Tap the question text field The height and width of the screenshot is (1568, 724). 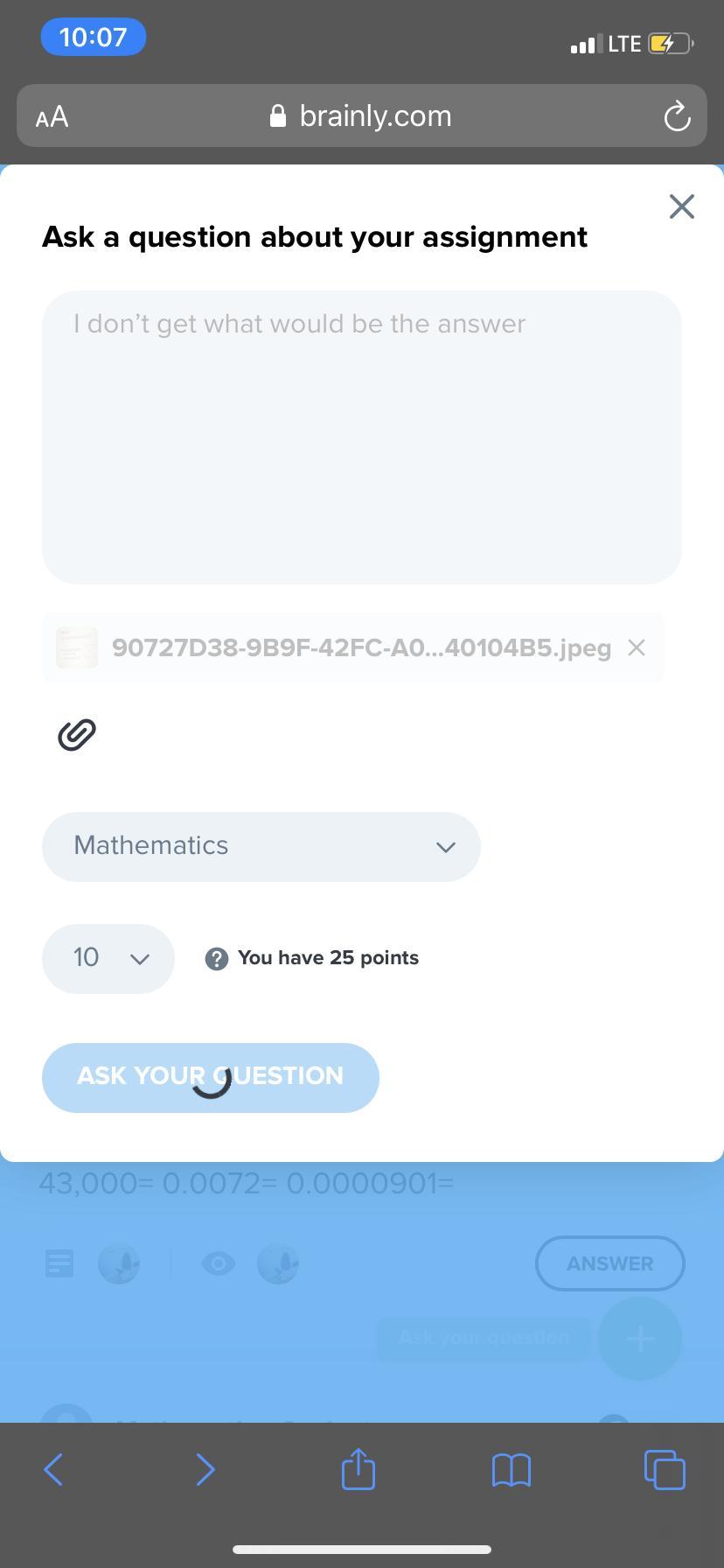point(362,437)
